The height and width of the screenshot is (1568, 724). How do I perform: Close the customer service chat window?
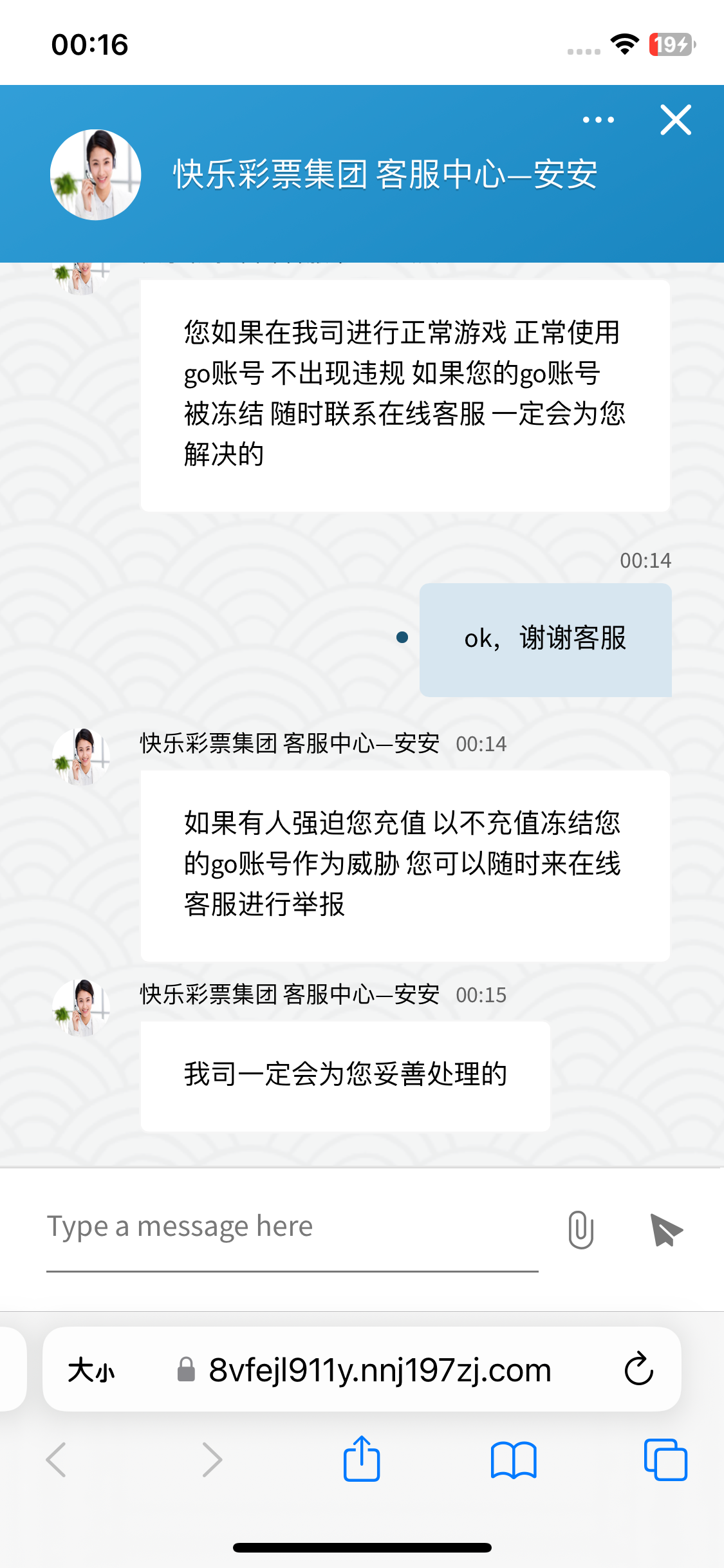[x=676, y=120]
